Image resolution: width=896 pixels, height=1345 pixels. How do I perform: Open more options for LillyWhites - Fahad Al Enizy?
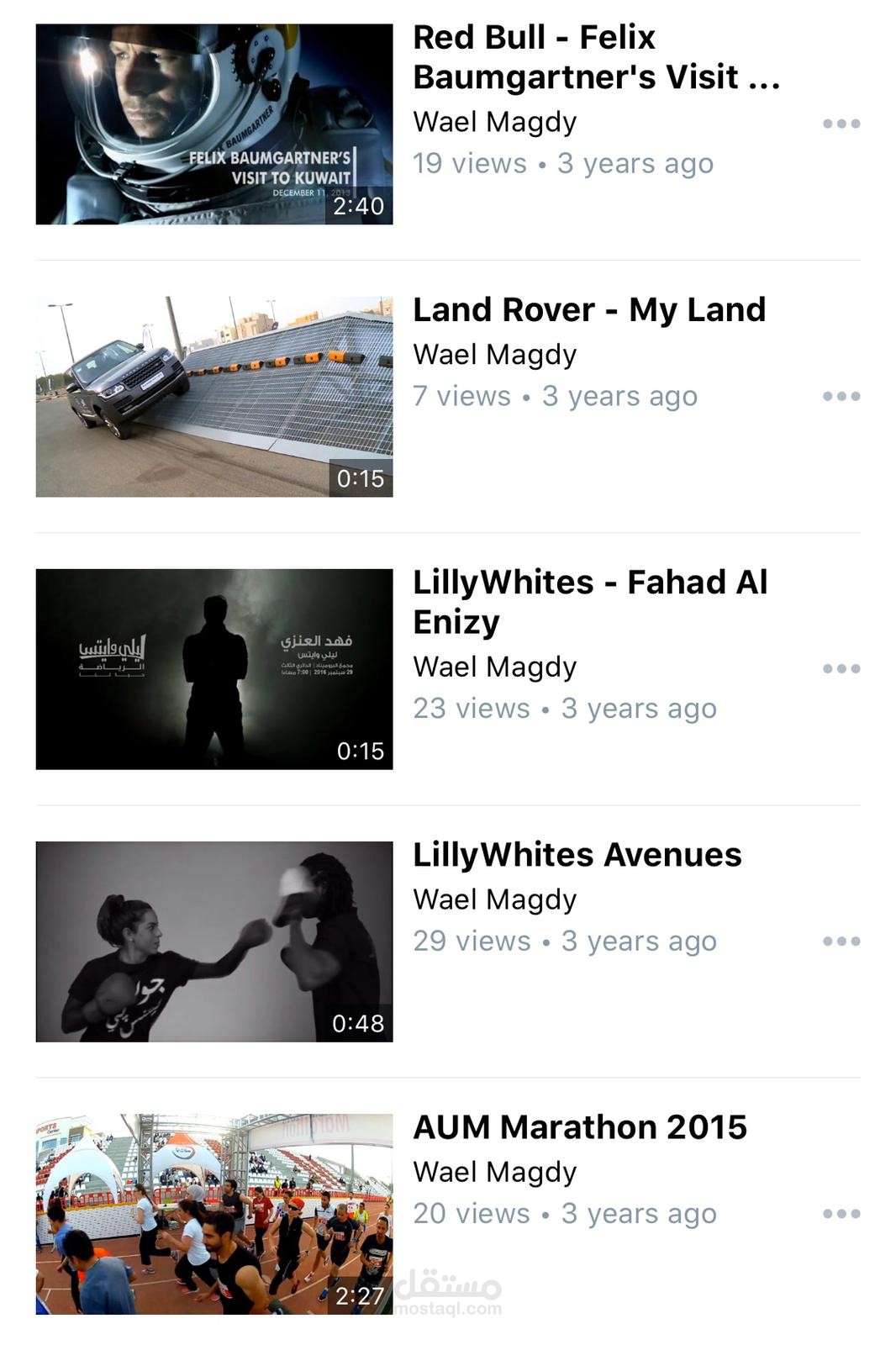[x=841, y=668]
